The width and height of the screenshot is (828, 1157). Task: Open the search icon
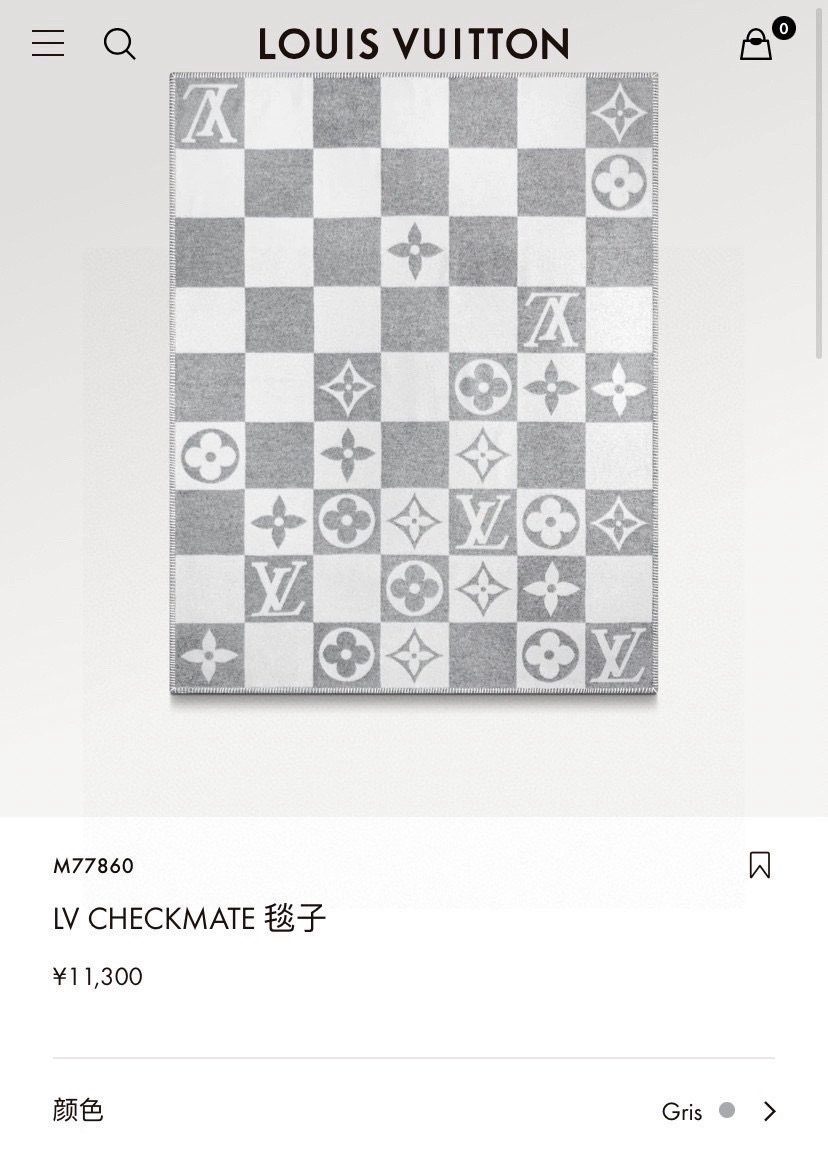pos(120,44)
